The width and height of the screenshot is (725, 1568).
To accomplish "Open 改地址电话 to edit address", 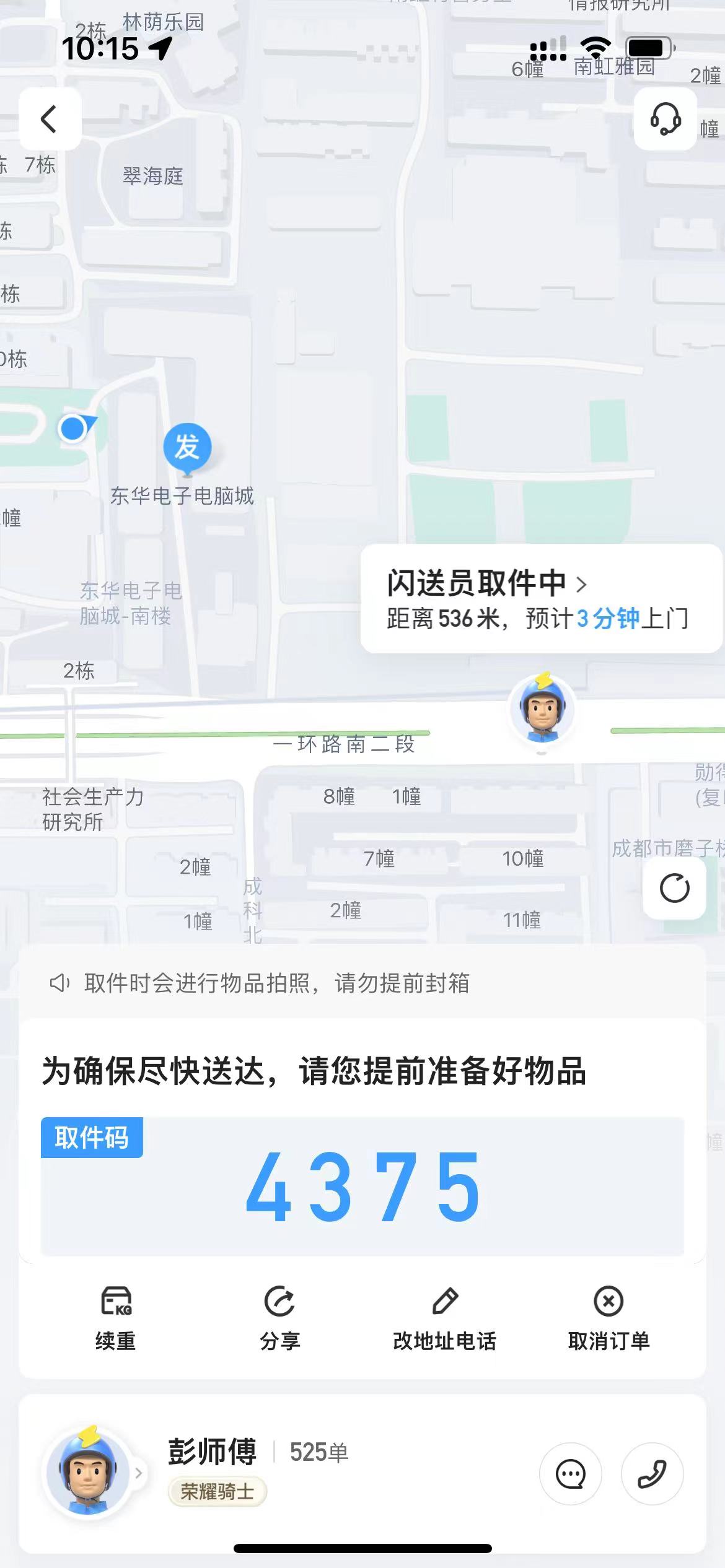I will click(x=445, y=1319).
